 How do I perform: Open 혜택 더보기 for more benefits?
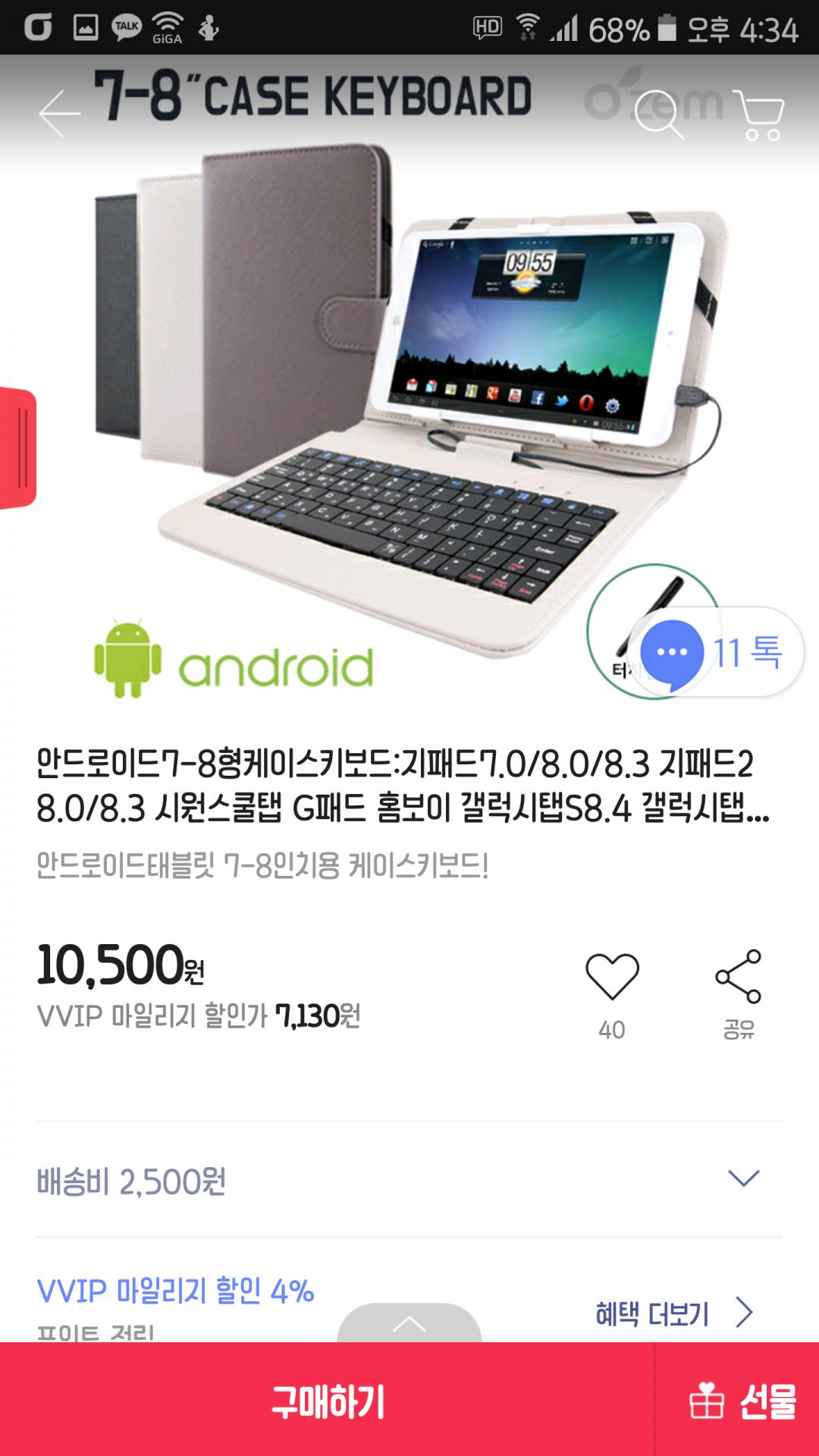click(x=673, y=1313)
